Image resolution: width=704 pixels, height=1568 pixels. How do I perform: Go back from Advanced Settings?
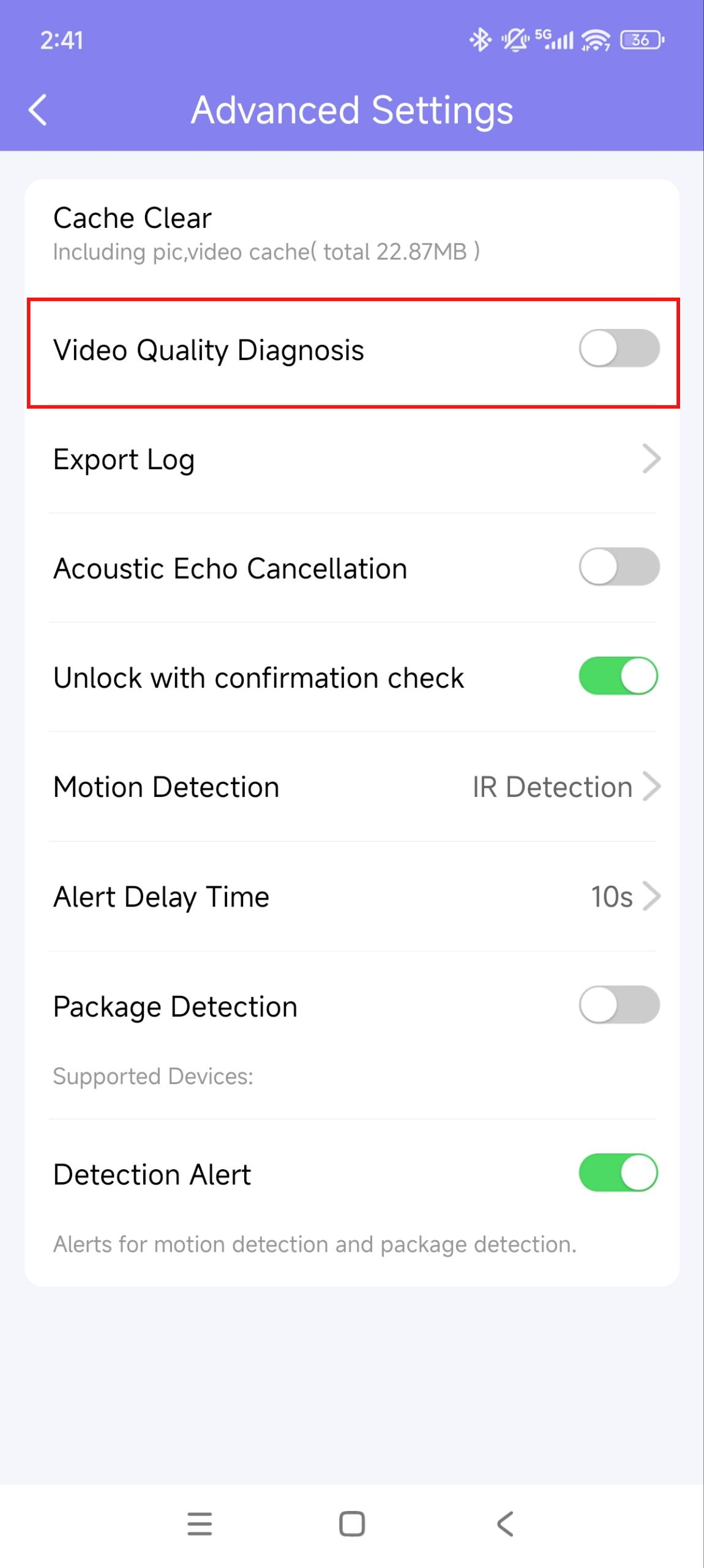coord(38,110)
